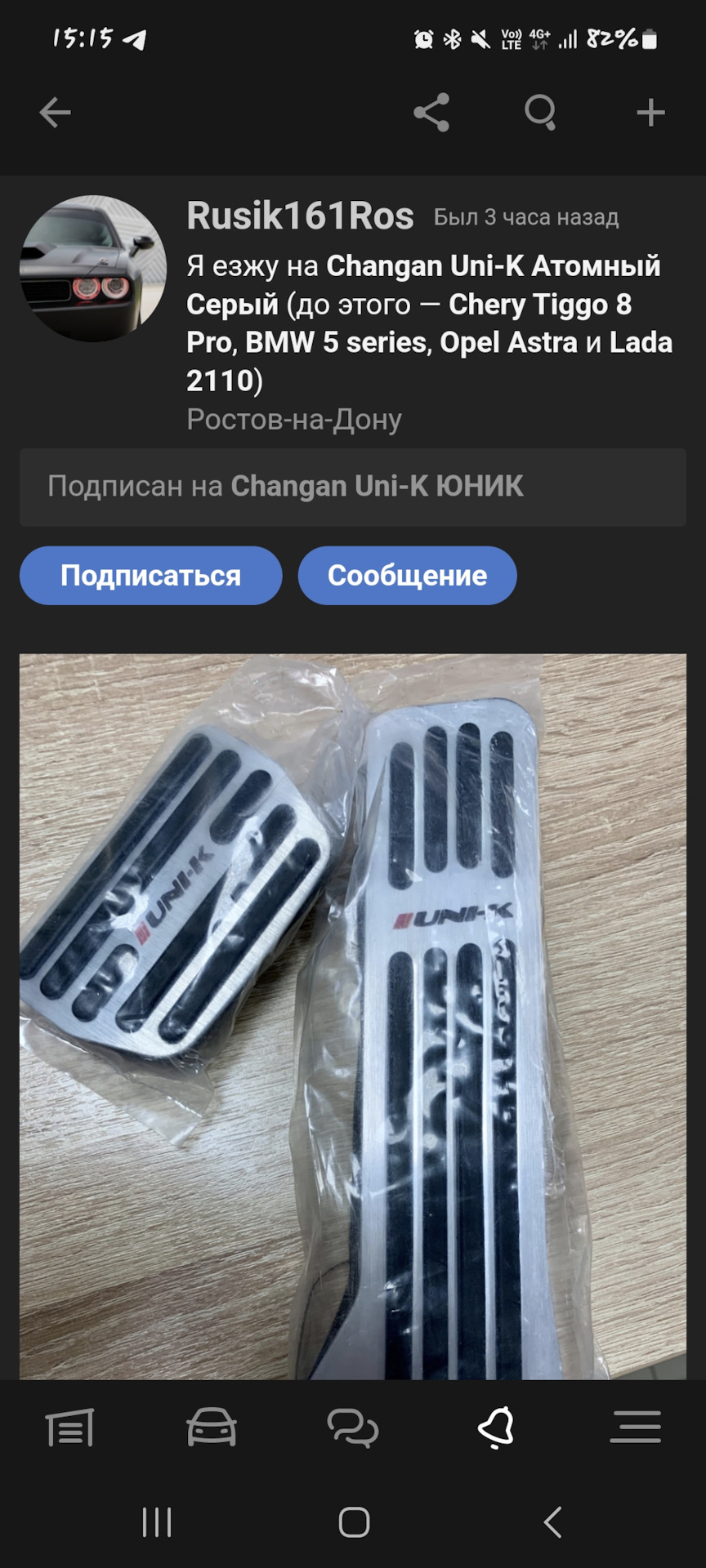
Task: Tap the Подписаться button
Action: pos(150,576)
